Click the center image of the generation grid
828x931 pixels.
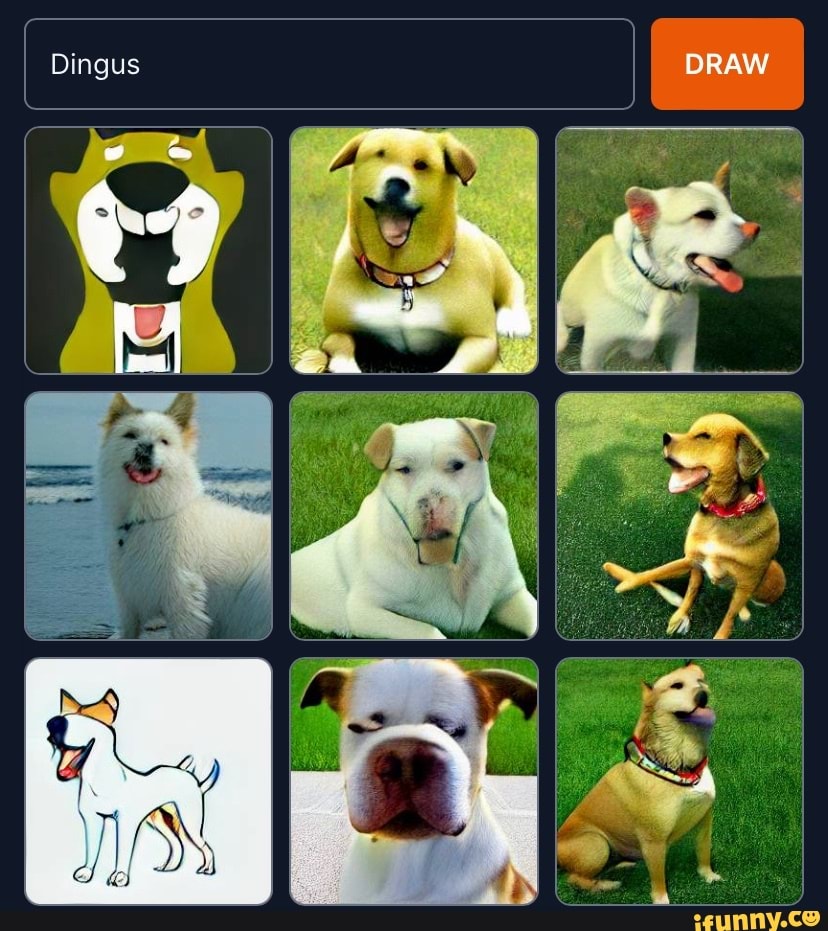coord(414,515)
